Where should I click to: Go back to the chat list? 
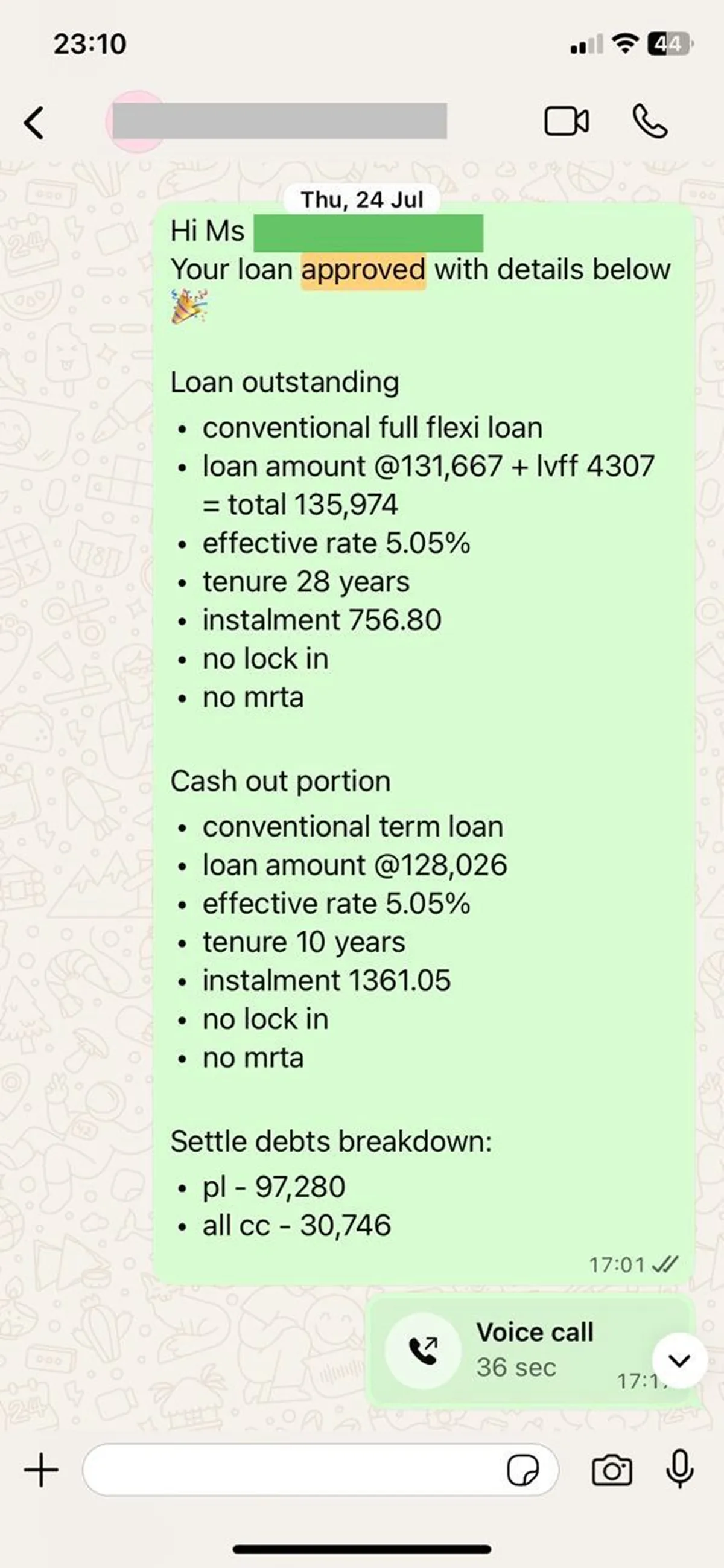[x=34, y=123]
